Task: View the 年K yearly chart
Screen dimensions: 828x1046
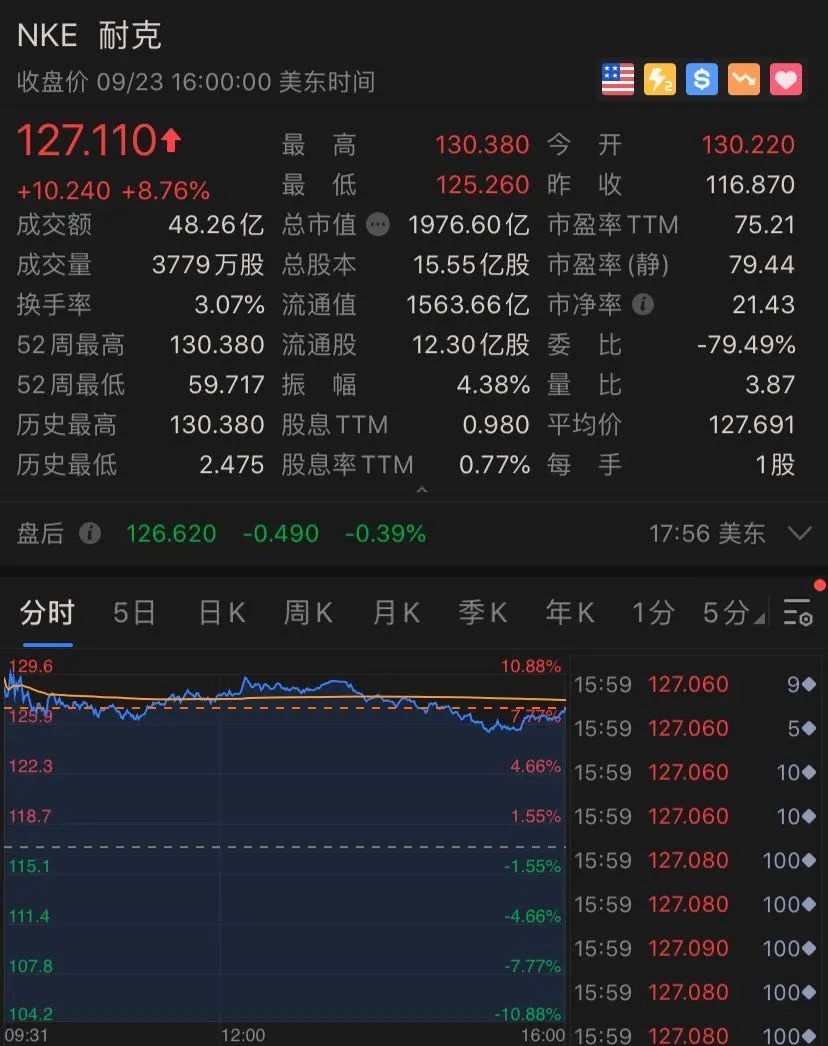Action: tap(570, 612)
